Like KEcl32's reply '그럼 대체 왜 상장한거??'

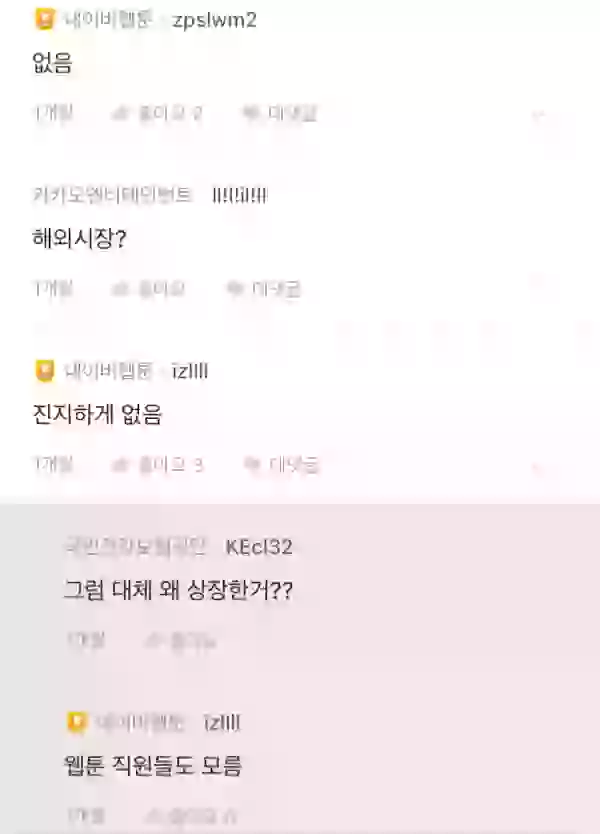[x=181, y=640]
